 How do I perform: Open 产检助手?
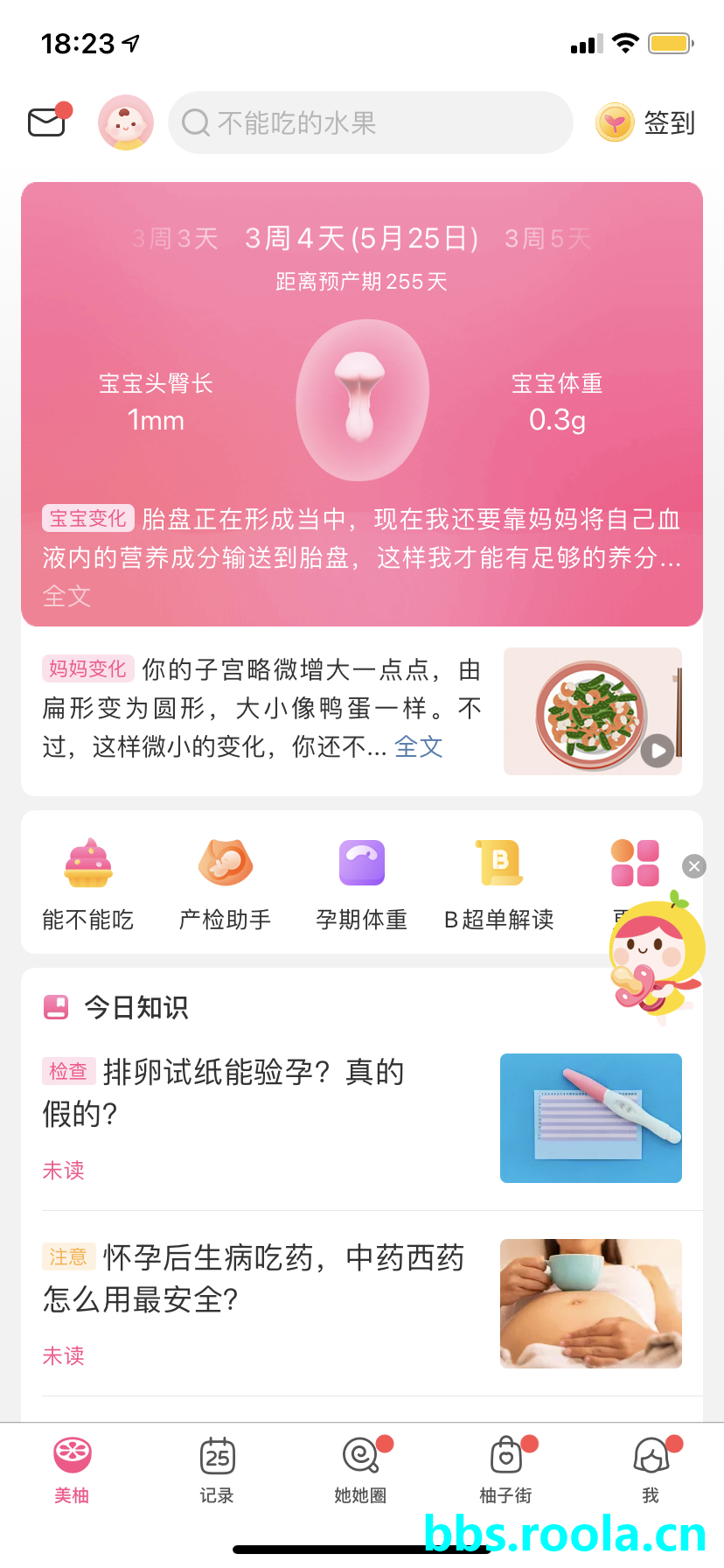click(x=225, y=884)
